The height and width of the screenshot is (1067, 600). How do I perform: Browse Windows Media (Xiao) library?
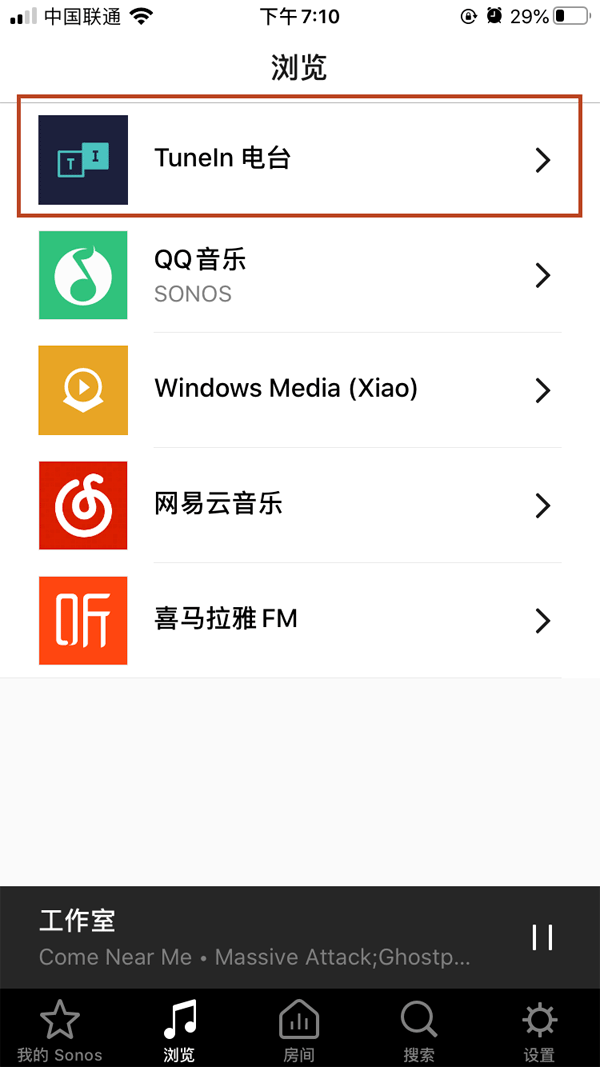[x=299, y=390]
